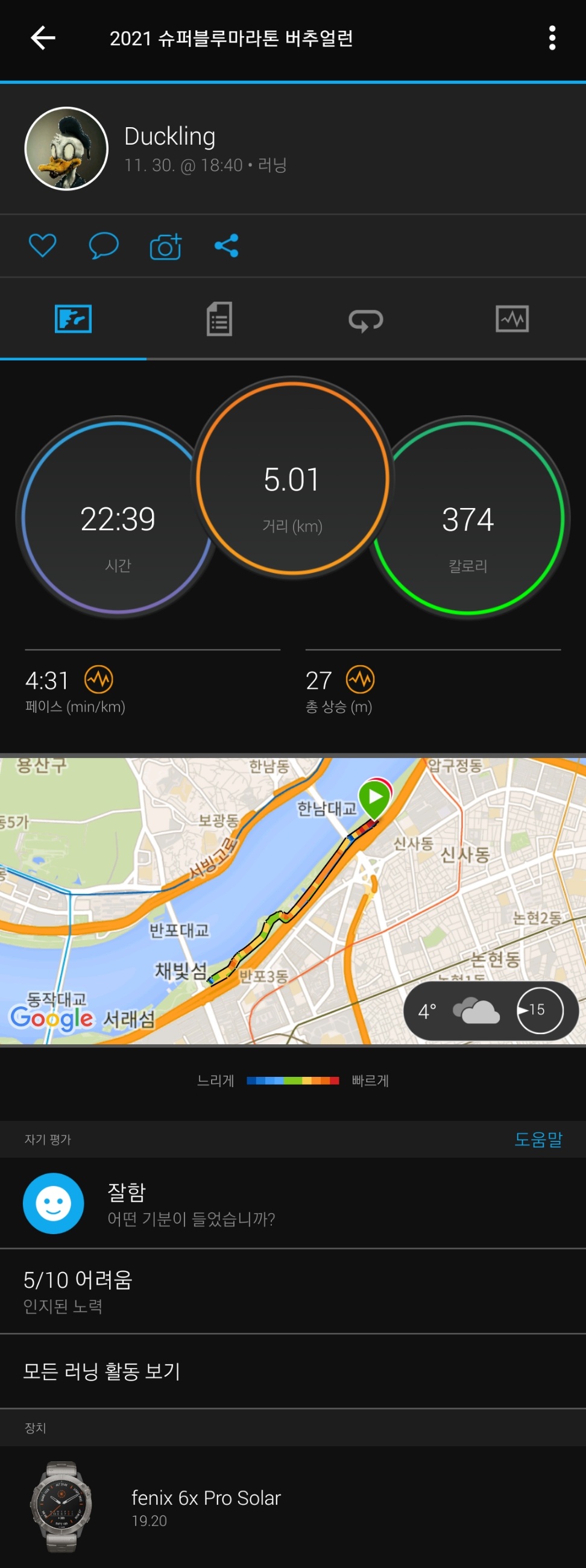This screenshot has width=586, height=1568.
Task: Tap the 도움말 help link
Action: click(538, 1139)
